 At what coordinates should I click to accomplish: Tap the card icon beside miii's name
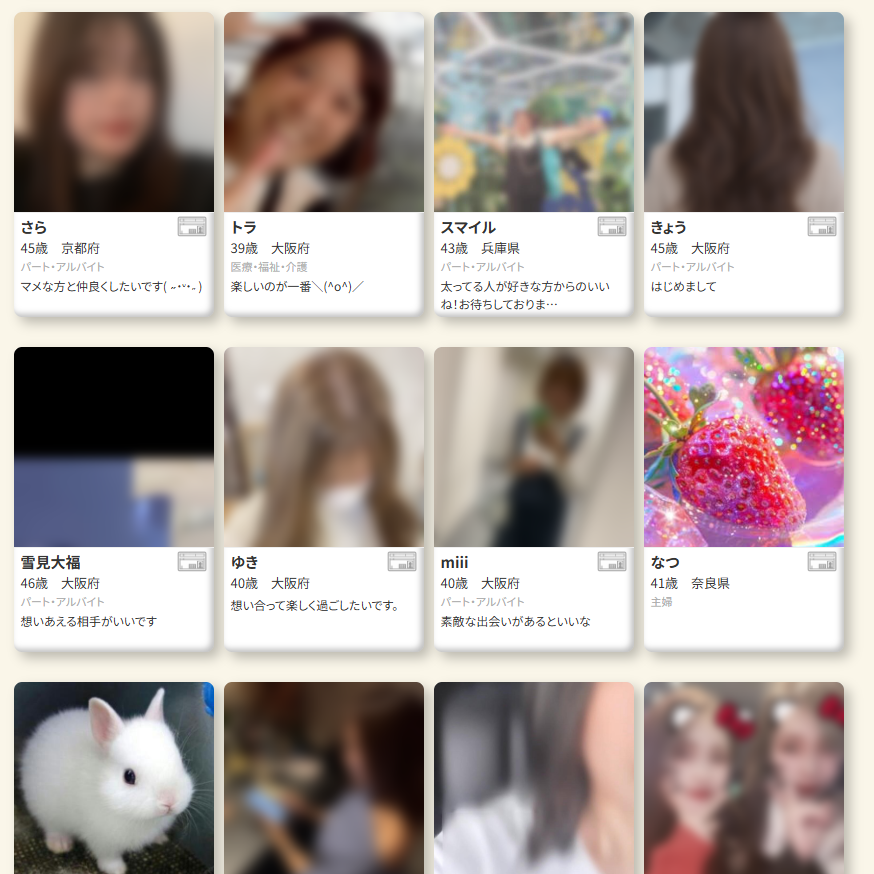612,561
